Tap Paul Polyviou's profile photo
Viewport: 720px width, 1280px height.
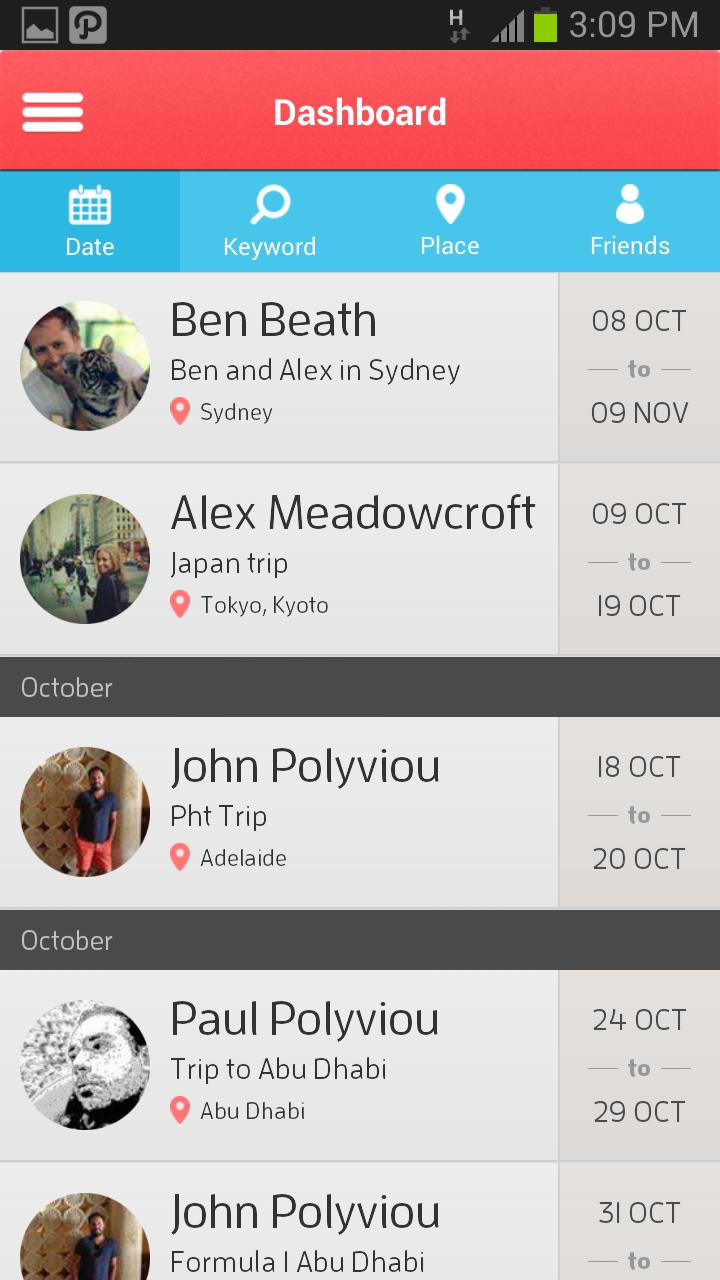[84, 1064]
